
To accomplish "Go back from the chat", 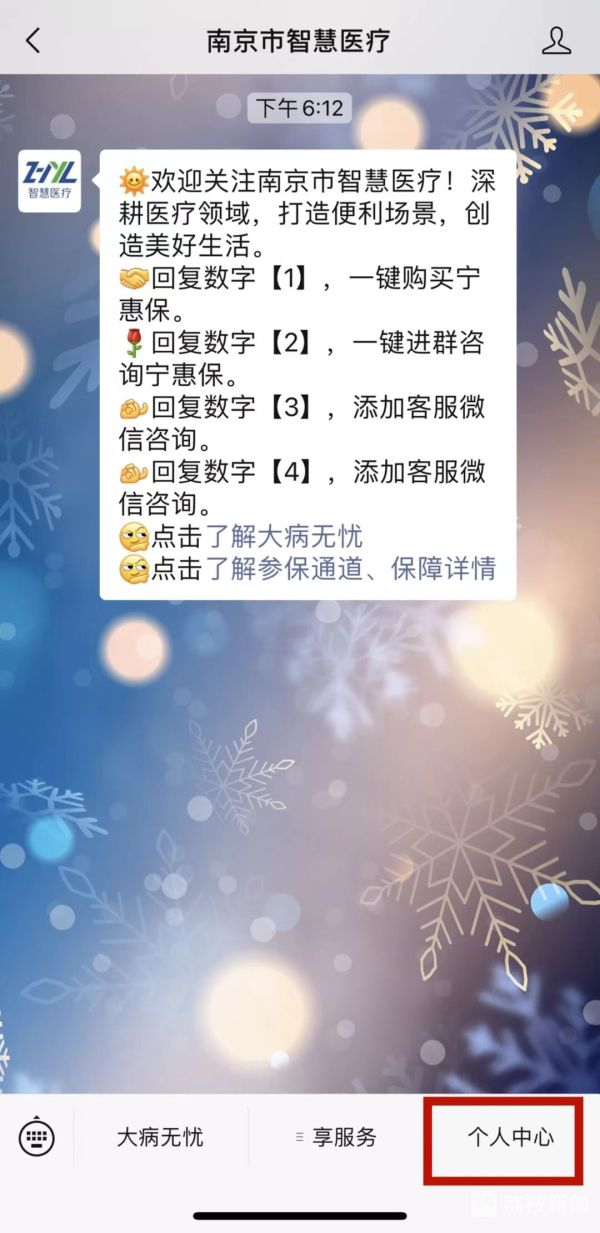I will pyautogui.click(x=34, y=41).
